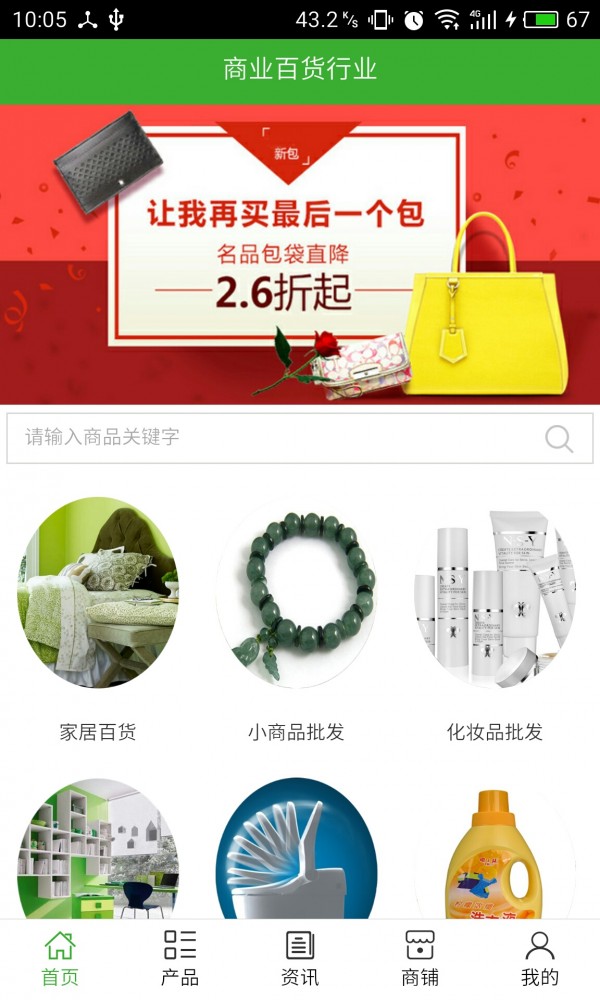This screenshot has width=600, height=1000.
Task: Open the laundry detergent category tile
Action: pos(495,850)
